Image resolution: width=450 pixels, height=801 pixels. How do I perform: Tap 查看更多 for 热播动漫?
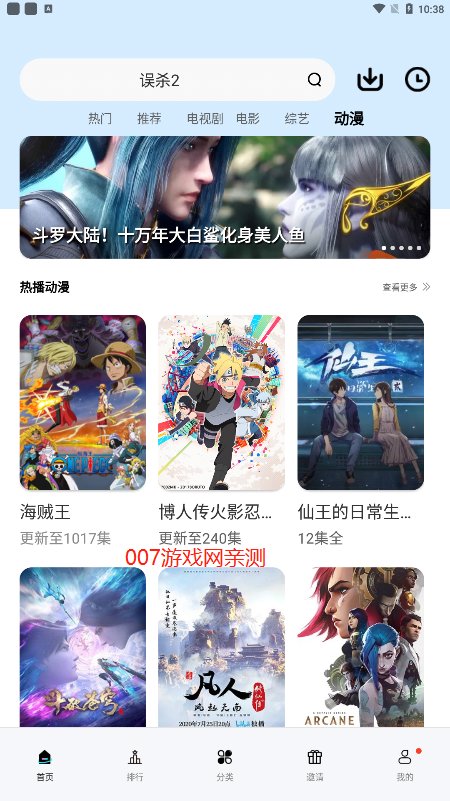[x=406, y=287]
